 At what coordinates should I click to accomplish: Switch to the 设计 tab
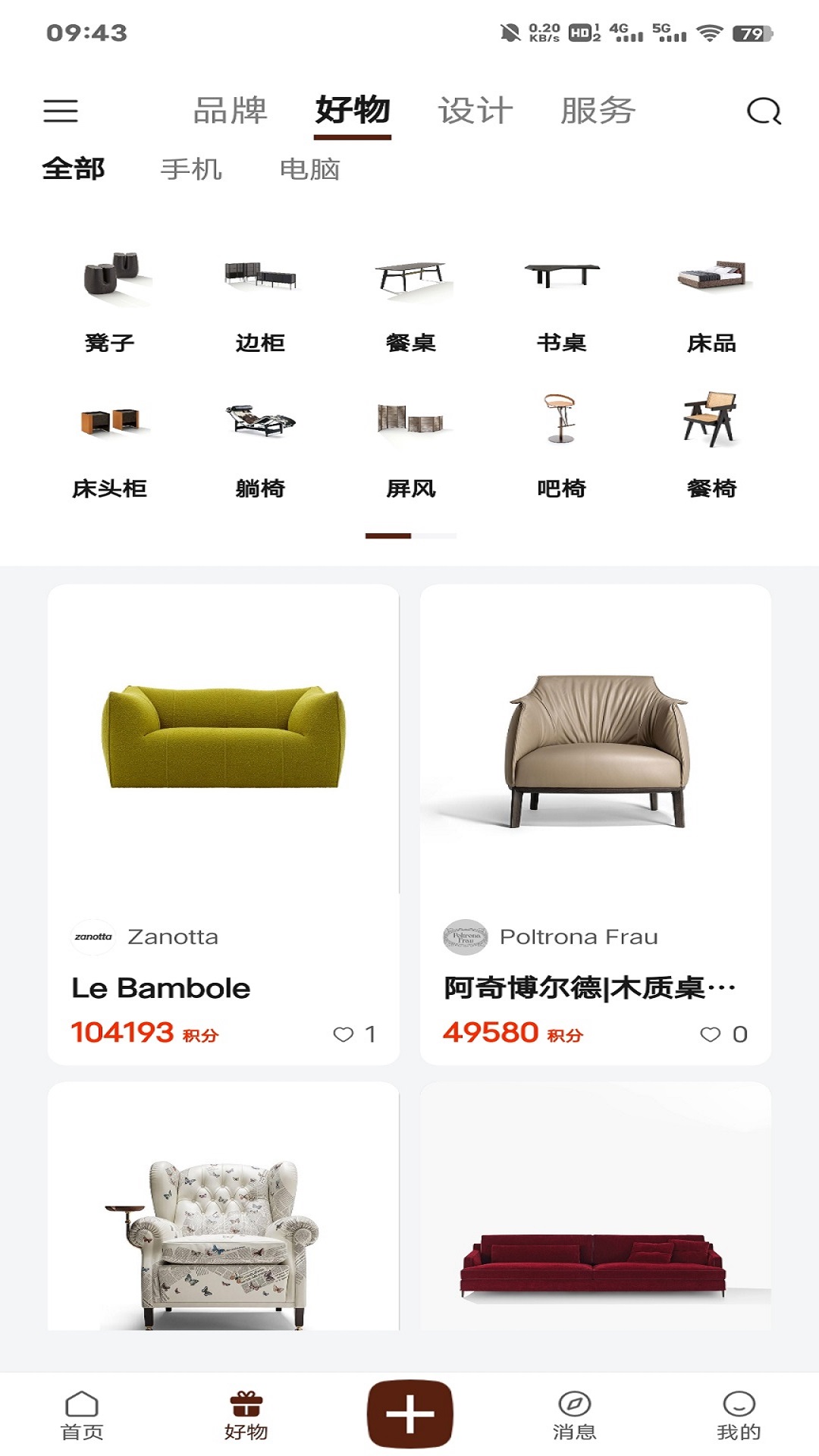tap(475, 111)
